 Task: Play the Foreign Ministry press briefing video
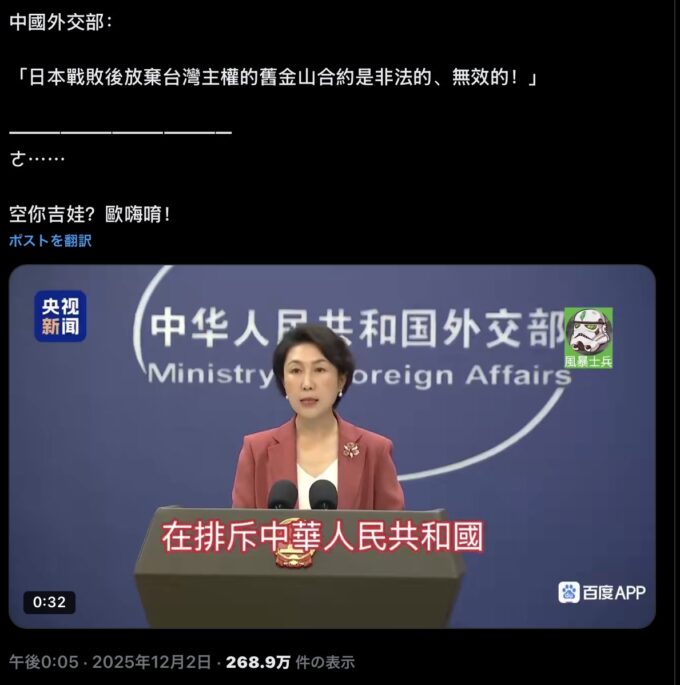pyautogui.click(x=332, y=446)
